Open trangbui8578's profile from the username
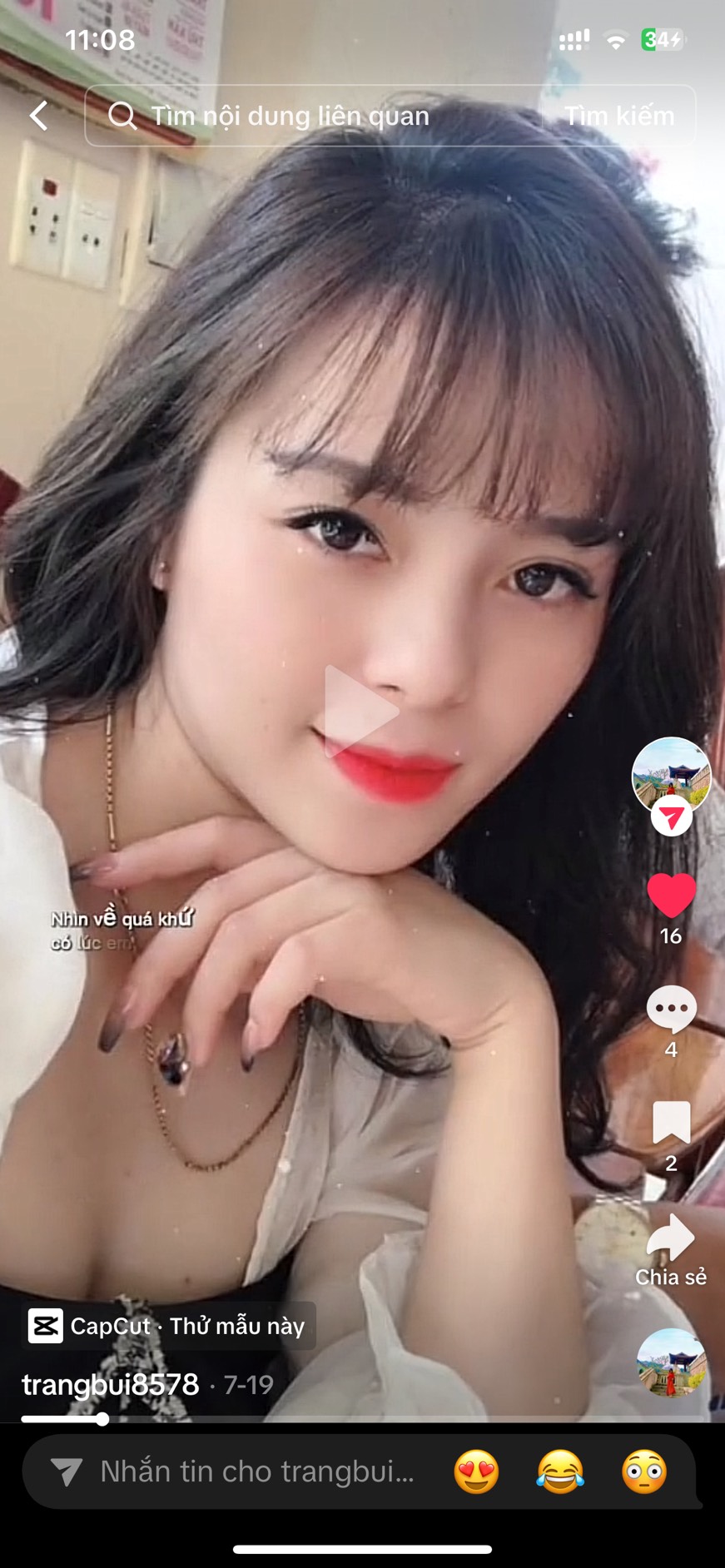 click(x=111, y=1384)
